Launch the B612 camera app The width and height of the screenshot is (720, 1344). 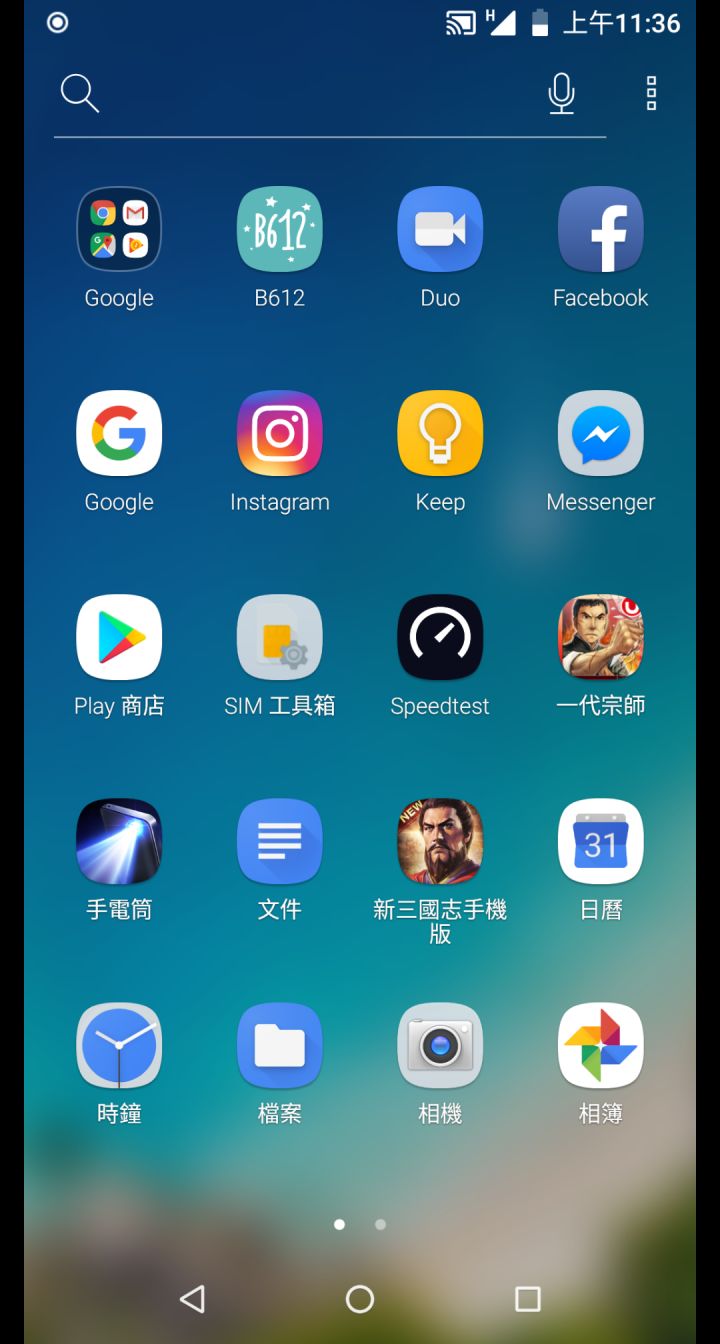(x=279, y=229)
